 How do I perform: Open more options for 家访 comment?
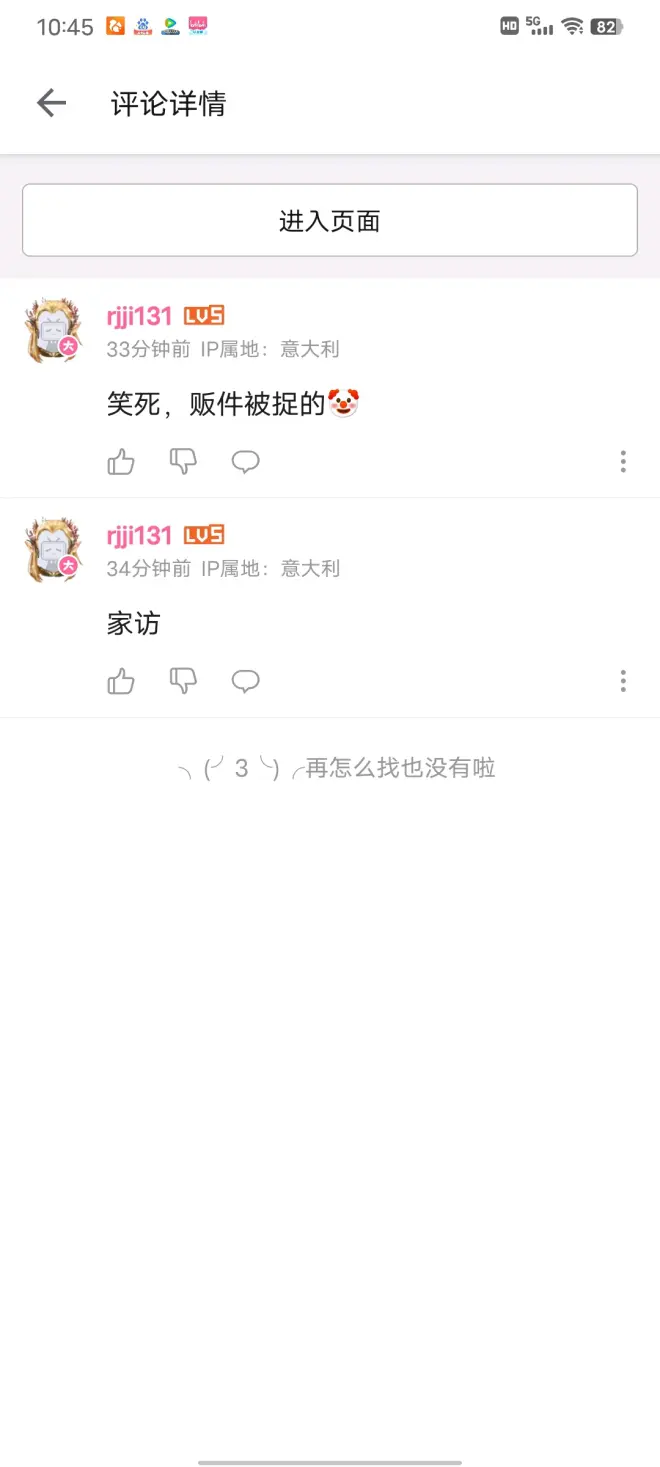[623, 681]
